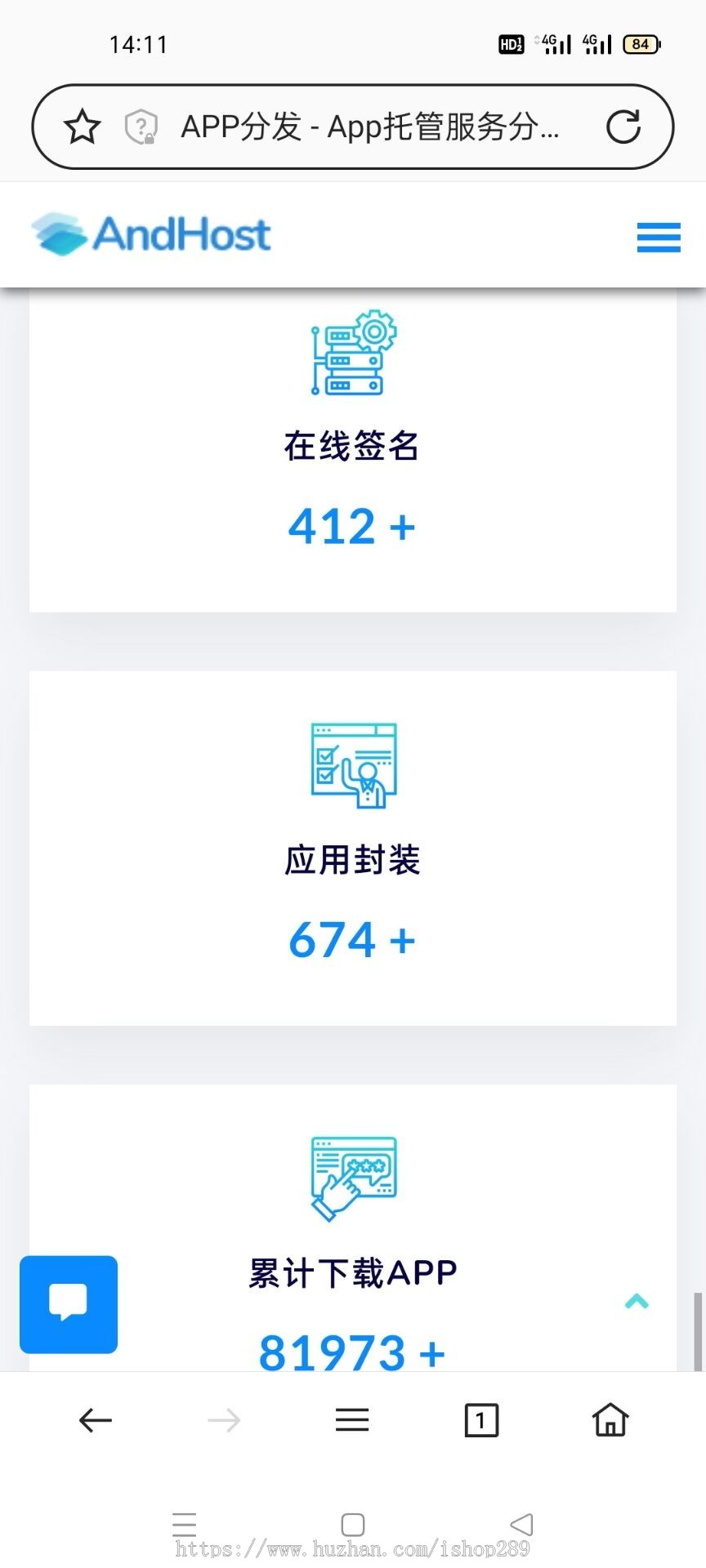Open the live chat widget
Image resolution: width=706 pixels, height=1568 pixels.
point(69,1304)
